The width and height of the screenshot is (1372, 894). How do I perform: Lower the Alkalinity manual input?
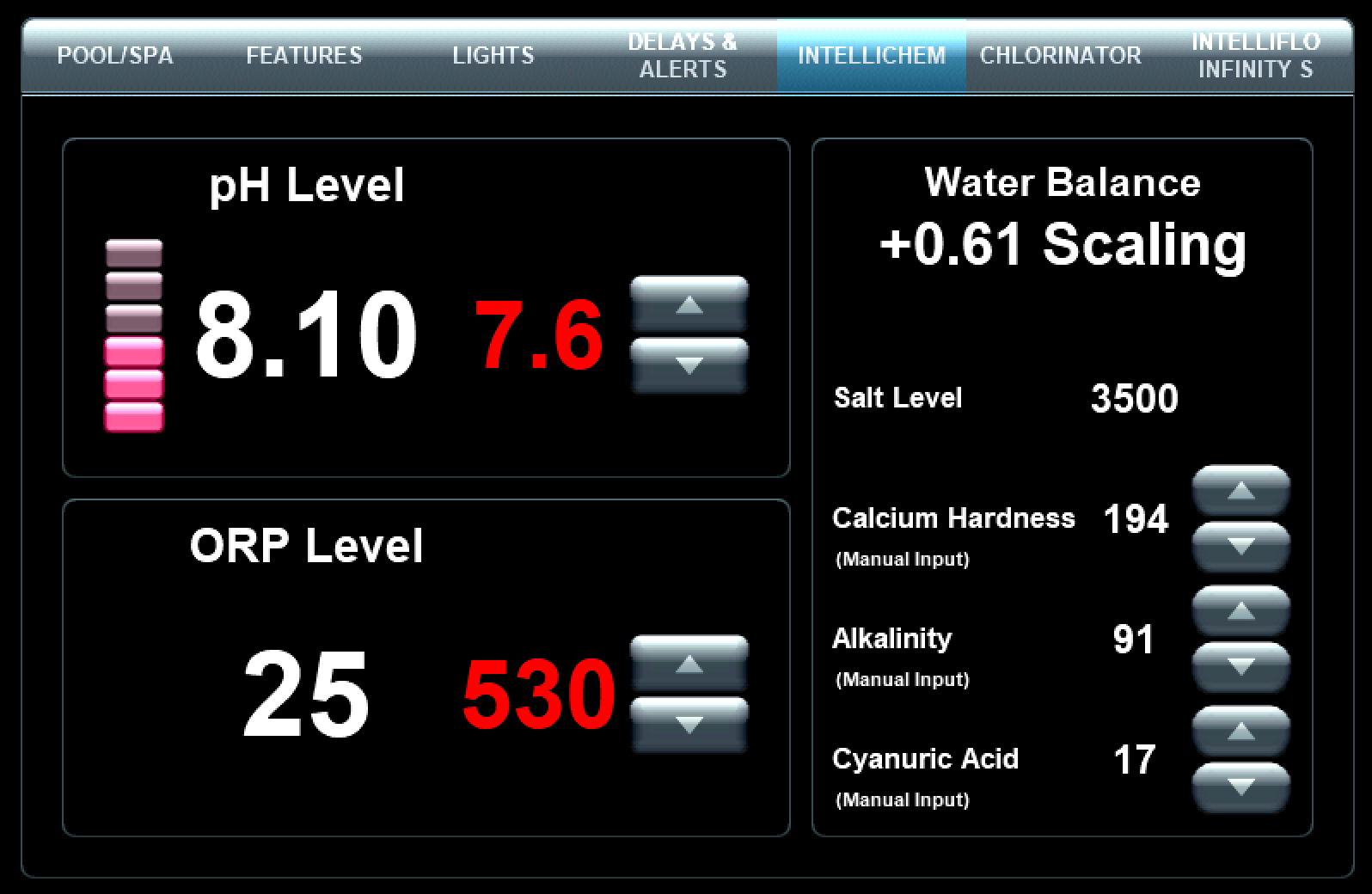point(1240,666)
